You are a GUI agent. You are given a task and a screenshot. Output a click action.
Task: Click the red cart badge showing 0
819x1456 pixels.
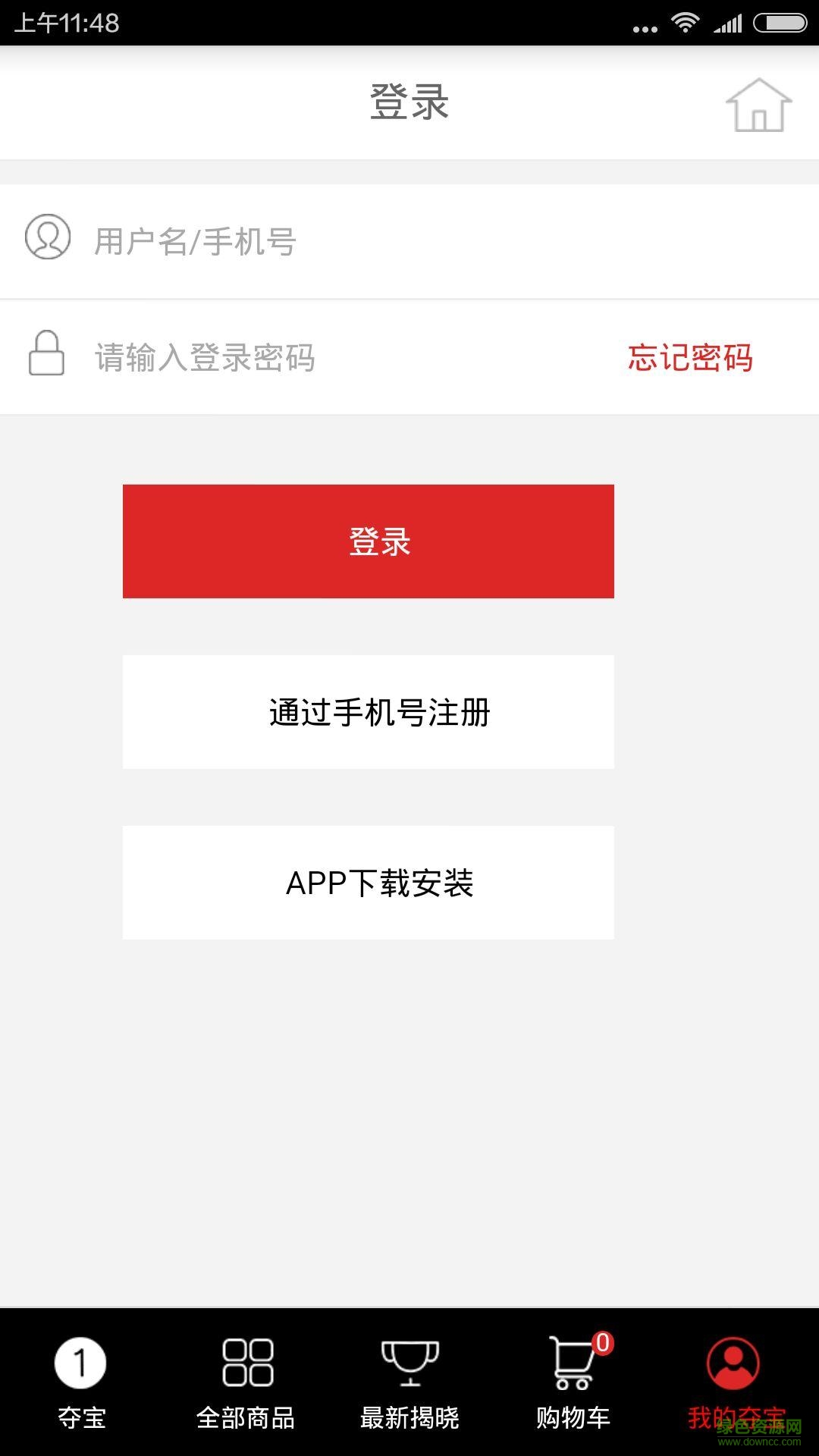[603, 1340]
